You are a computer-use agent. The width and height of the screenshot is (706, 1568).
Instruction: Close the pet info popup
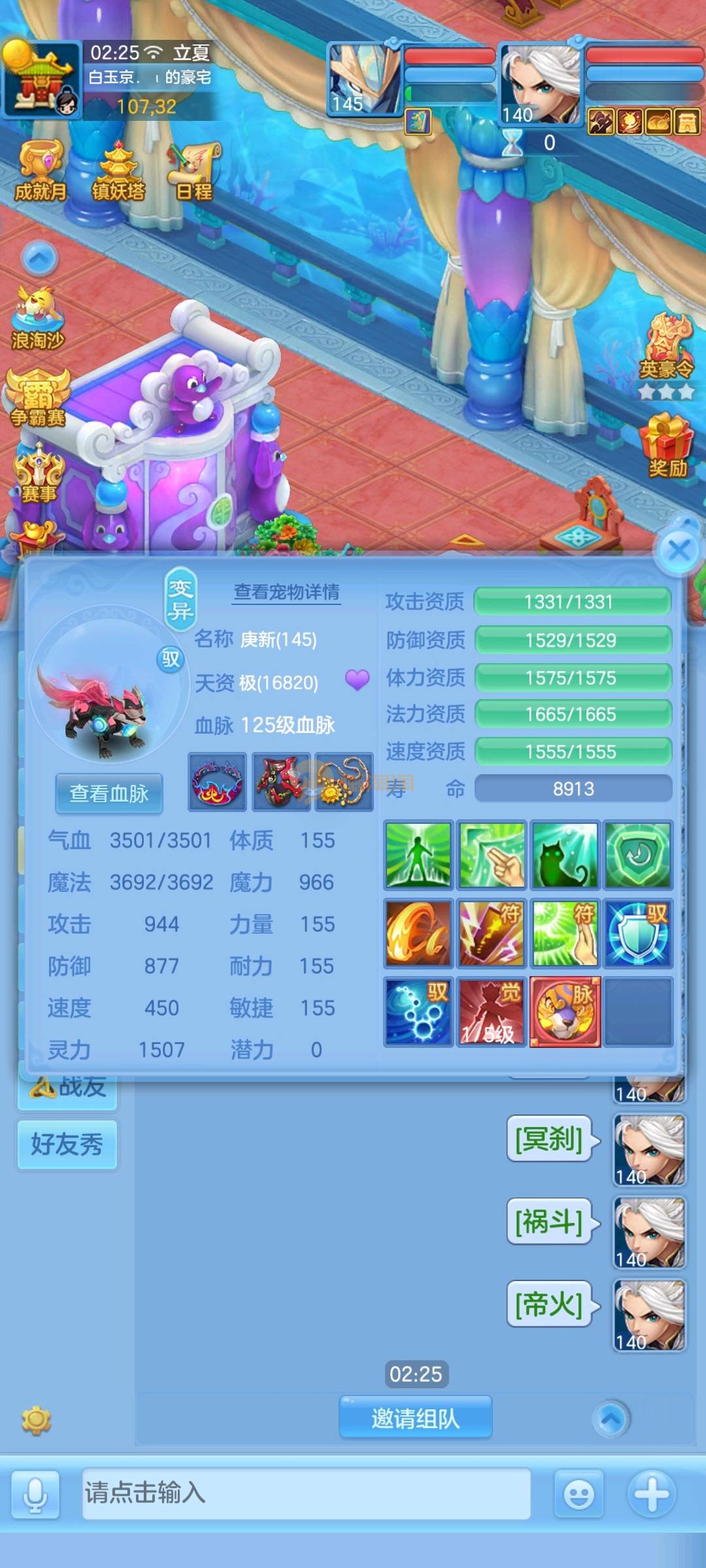click(679, 550)
